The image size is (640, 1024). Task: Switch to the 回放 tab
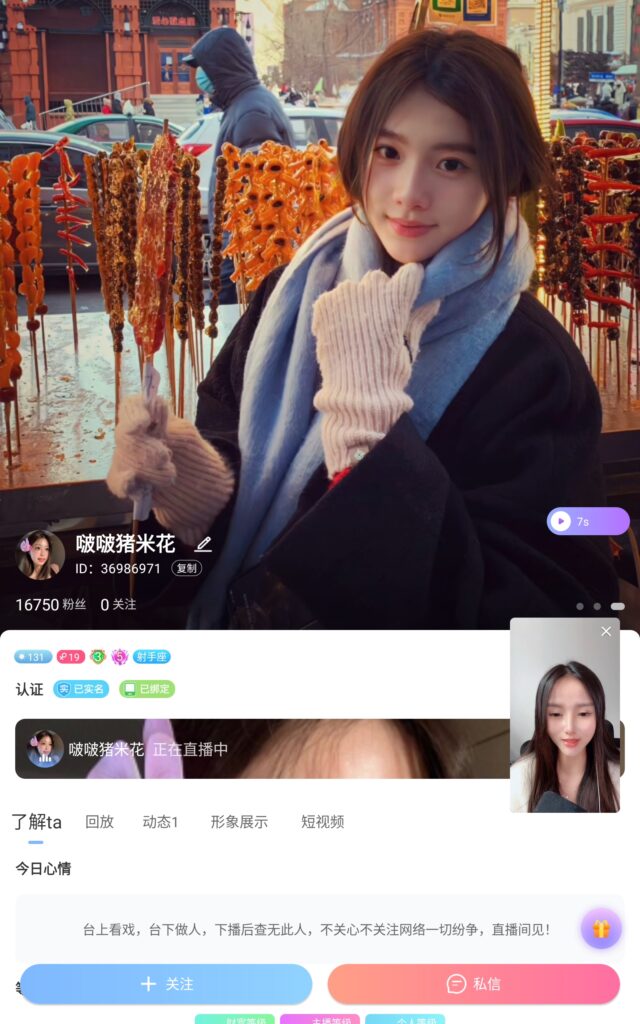click(99, 822)
